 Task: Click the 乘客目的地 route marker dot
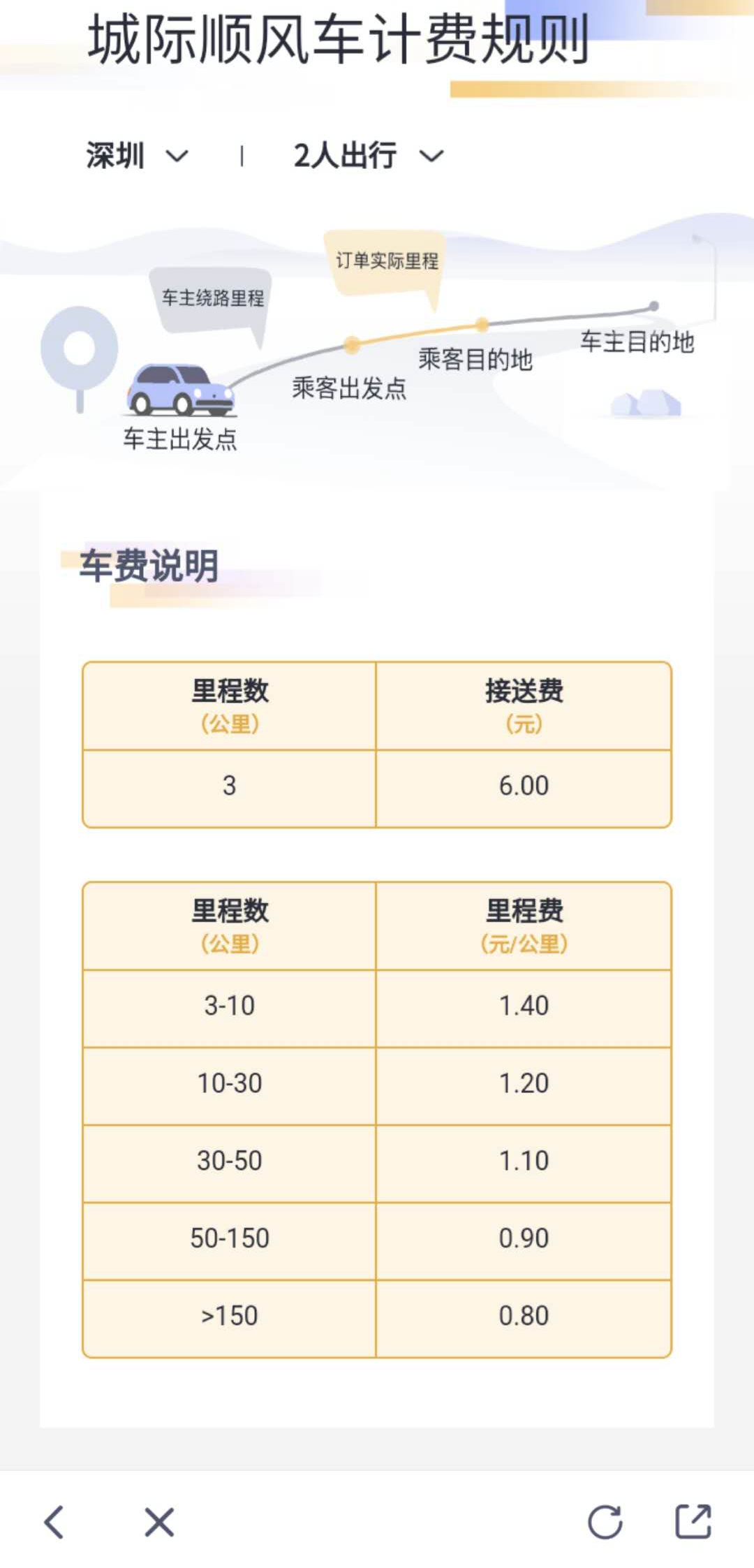point(480,323)
